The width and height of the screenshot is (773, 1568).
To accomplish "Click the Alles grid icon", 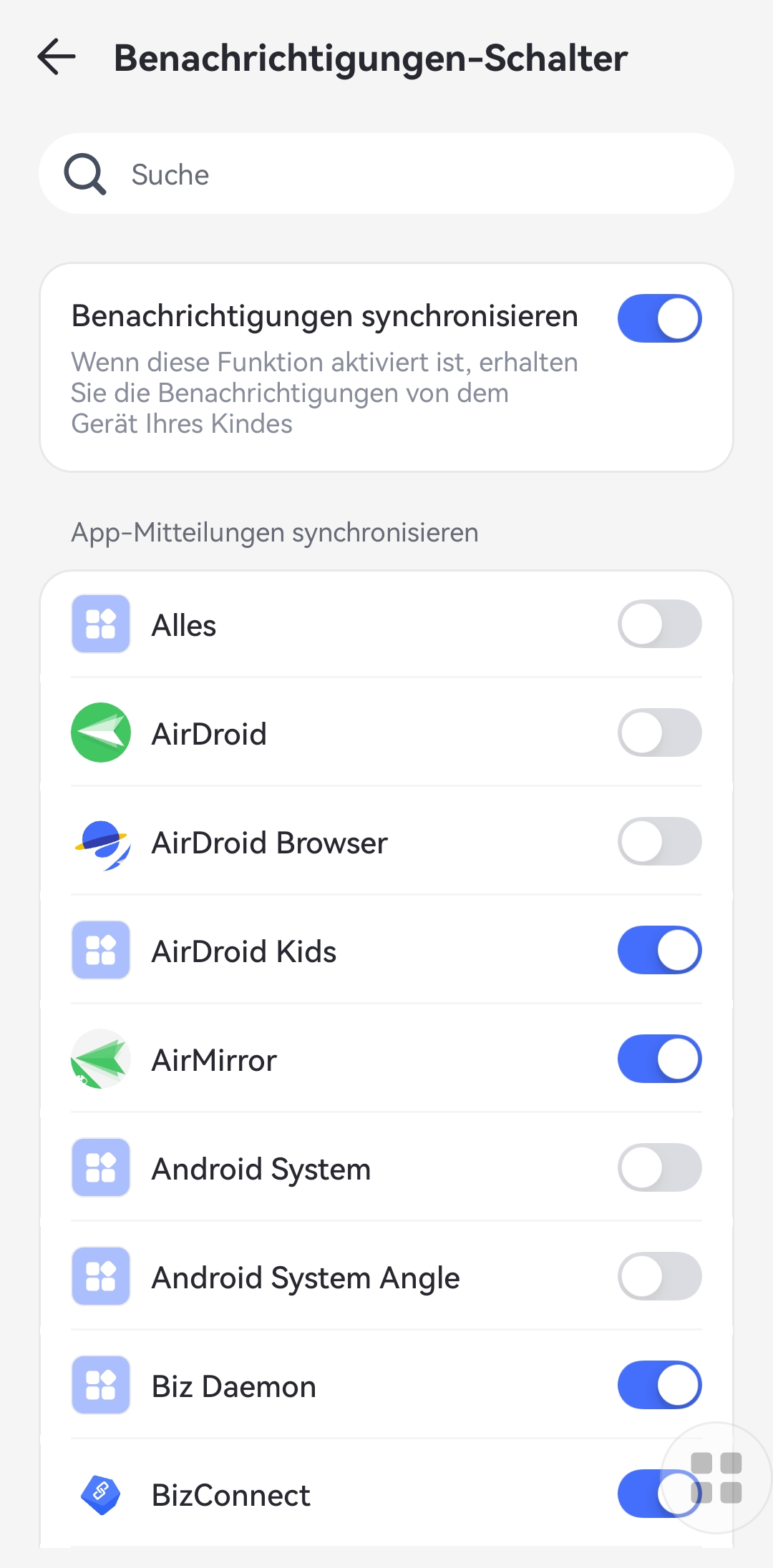I will (100, 624).
